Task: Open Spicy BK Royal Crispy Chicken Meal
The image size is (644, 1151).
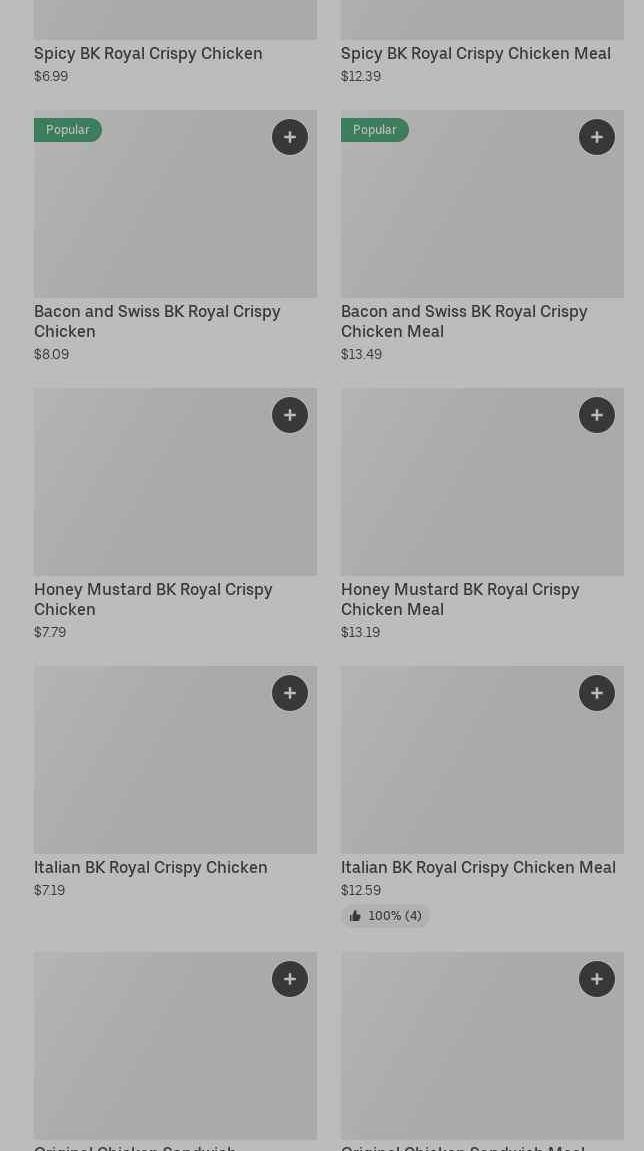Action: (x=475, y=54)
